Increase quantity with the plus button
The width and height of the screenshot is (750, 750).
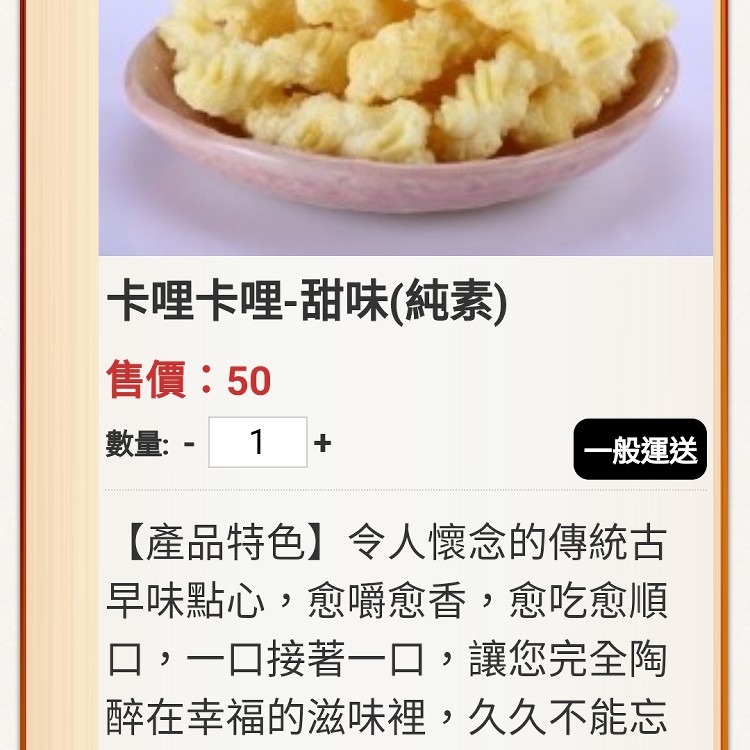322,443
